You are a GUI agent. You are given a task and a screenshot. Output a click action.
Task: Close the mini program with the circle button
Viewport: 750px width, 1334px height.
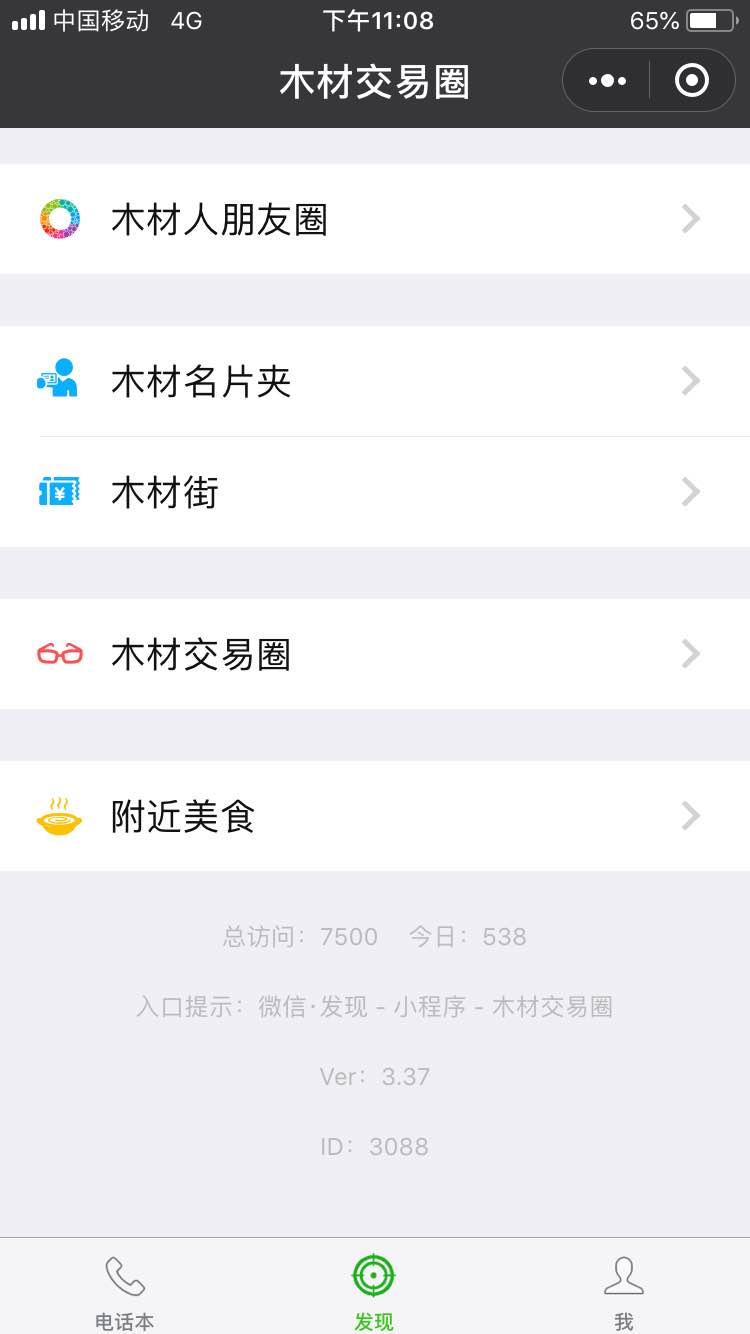click(692, 80)
